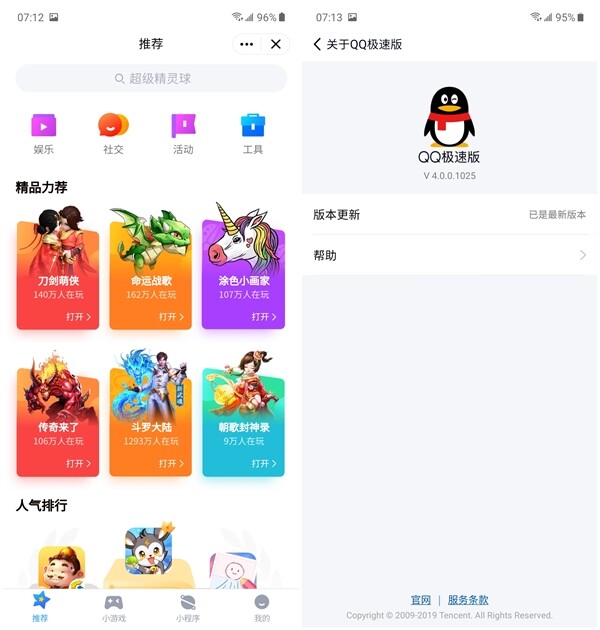Switch to the 小程序 tab
This screenshot has height=630, width=600.
tap(187, 607)
